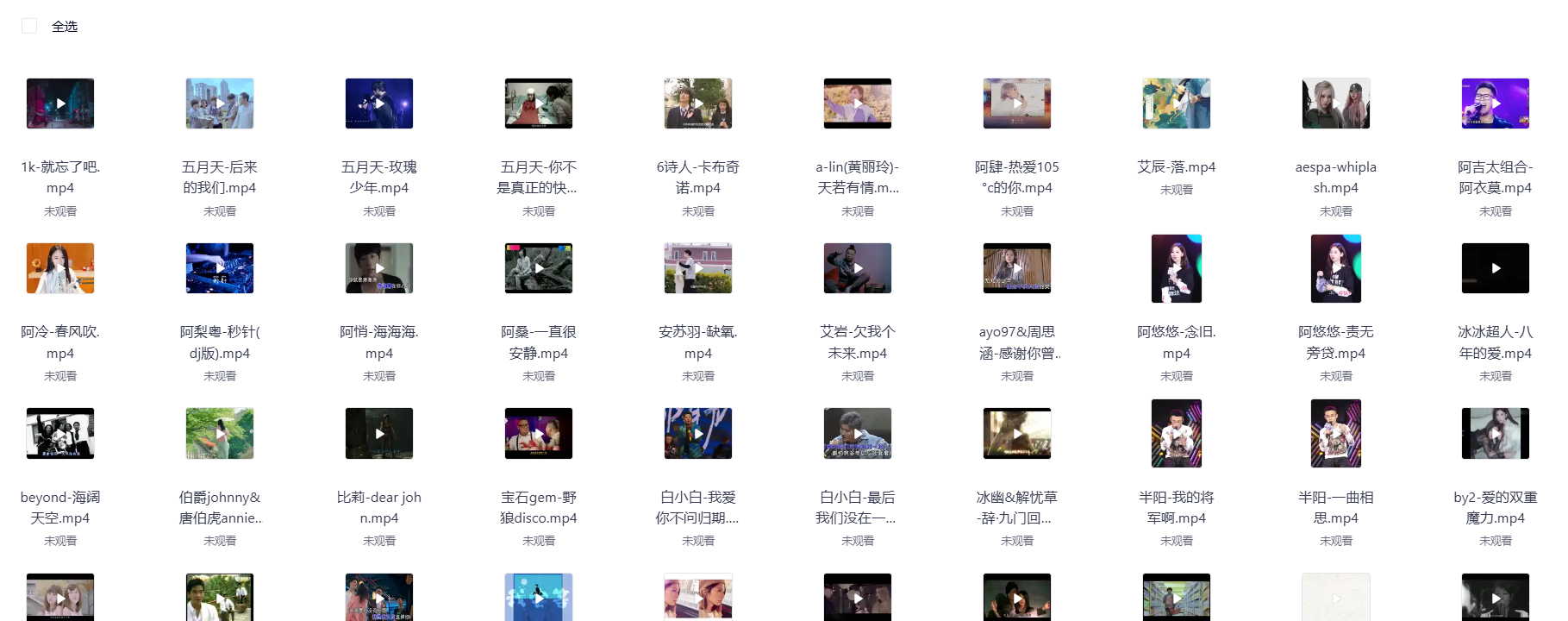Check the 全选 select-all checkbox
Screen dimensions: 1568x621
[29, 26]
